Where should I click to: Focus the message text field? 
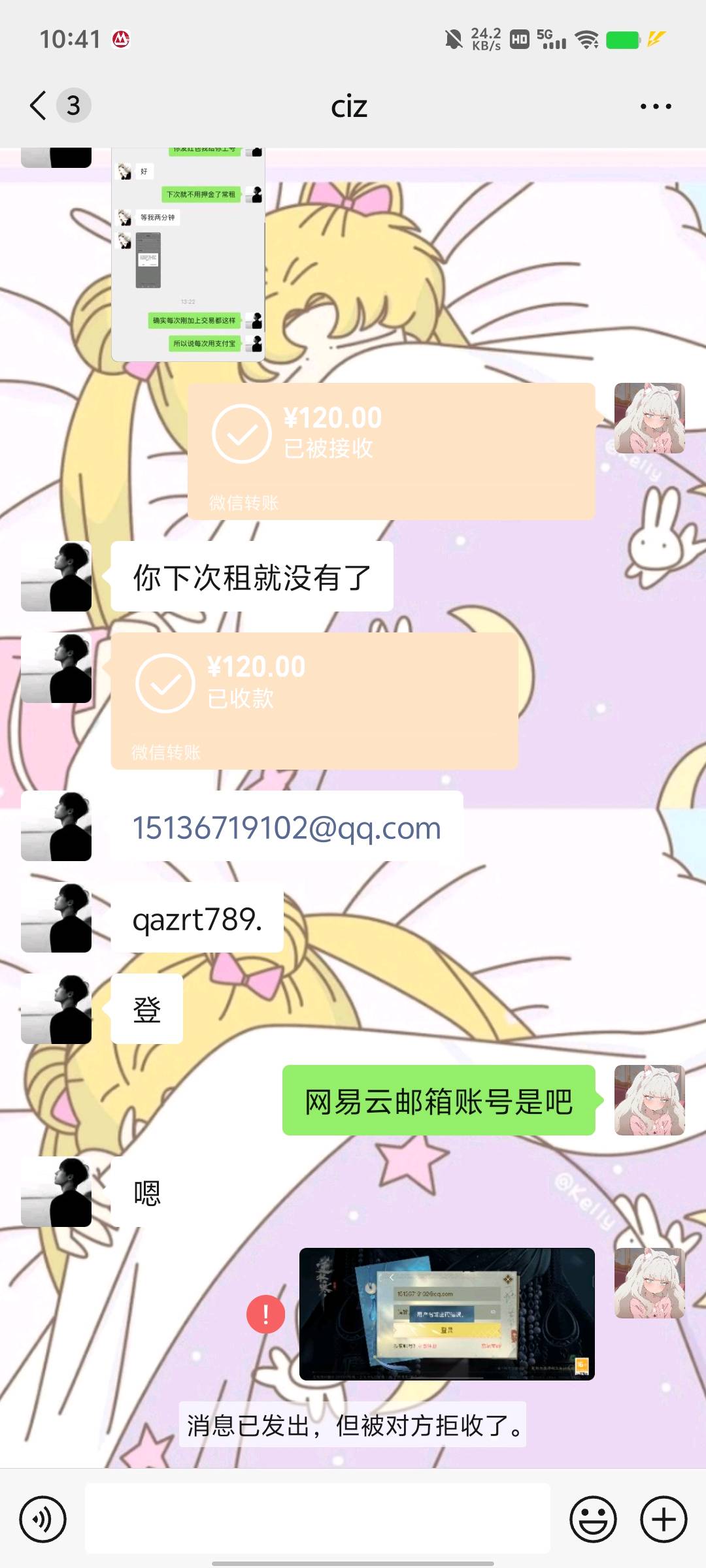click(318, 1518)
